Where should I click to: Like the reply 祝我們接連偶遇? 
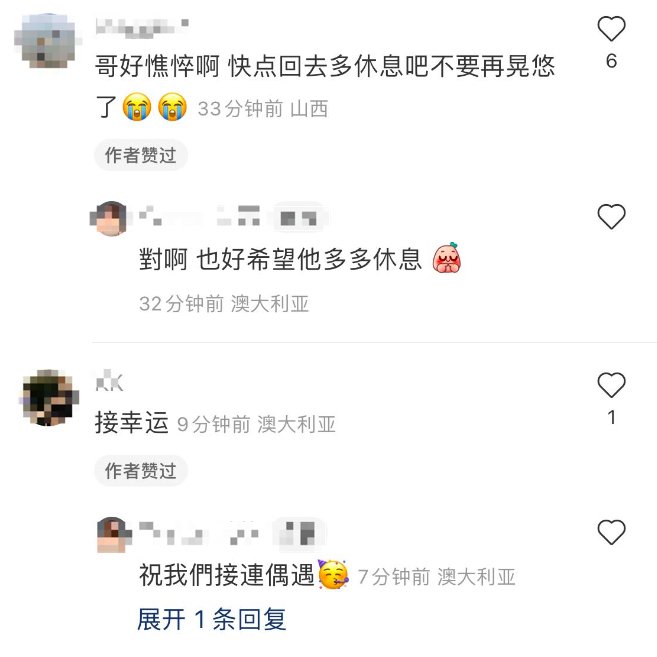pyautogui.click(x=611, y=533)
